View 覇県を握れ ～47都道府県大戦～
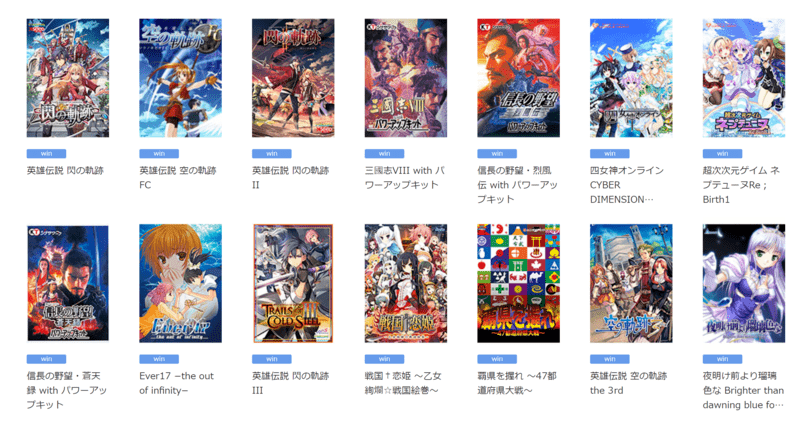The image size is (800, 423). (518, 283)
